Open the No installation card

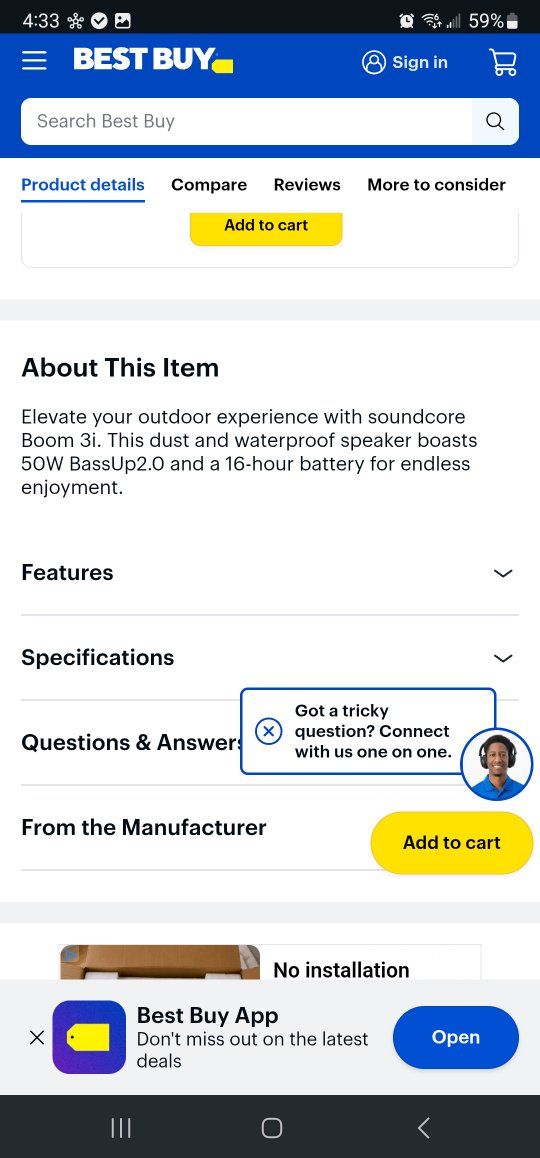pos(270,962)
